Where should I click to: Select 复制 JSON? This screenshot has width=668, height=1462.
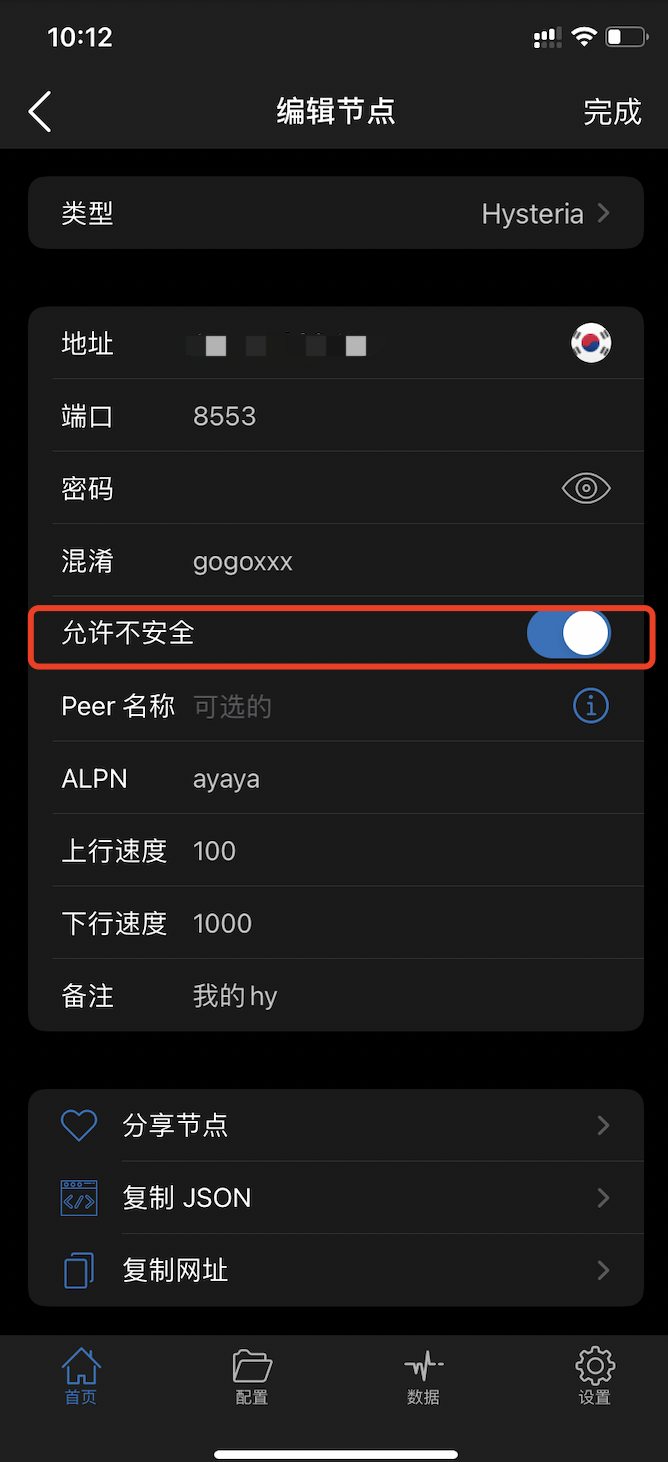[x=335, y=1198]
